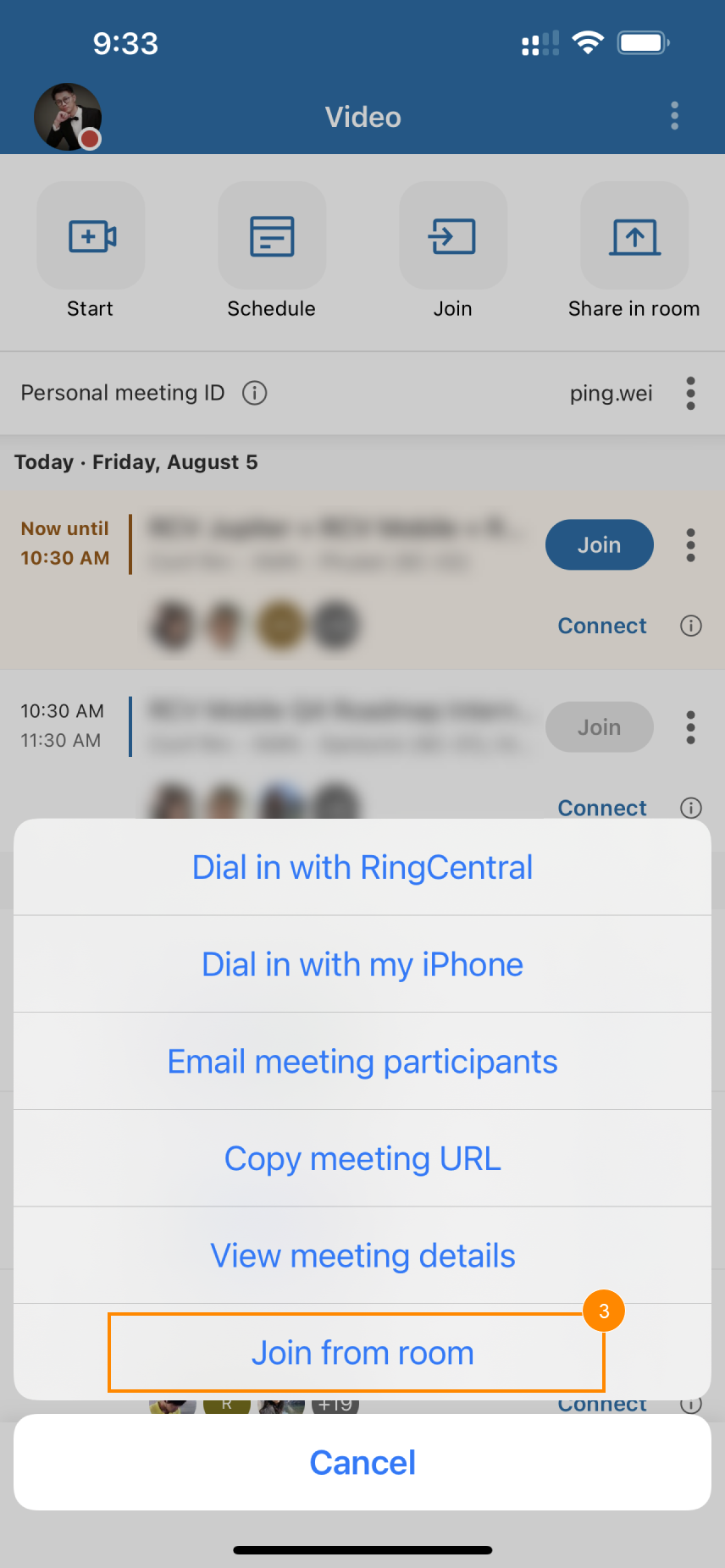Open the Personal meeting ID info icon
The image size is (725, 1568).
254,393
